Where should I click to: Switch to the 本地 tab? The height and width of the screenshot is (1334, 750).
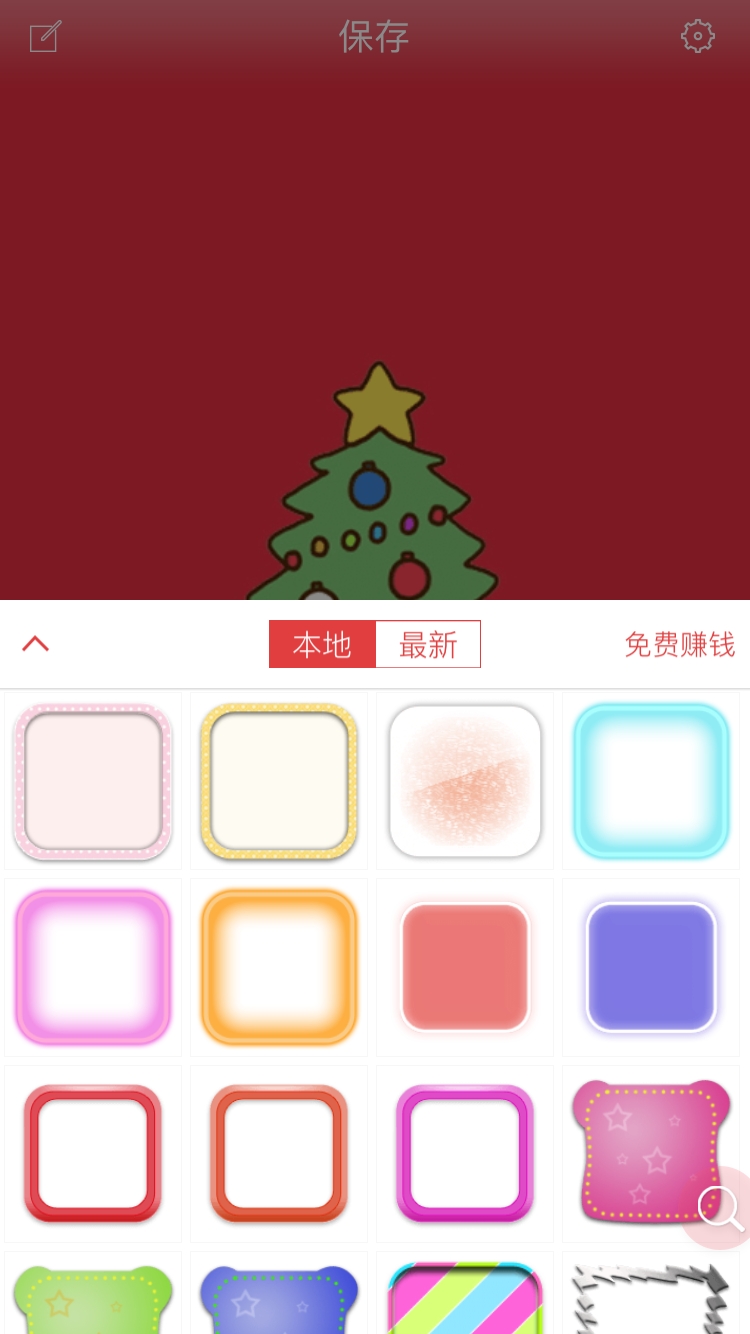[322, 644]
